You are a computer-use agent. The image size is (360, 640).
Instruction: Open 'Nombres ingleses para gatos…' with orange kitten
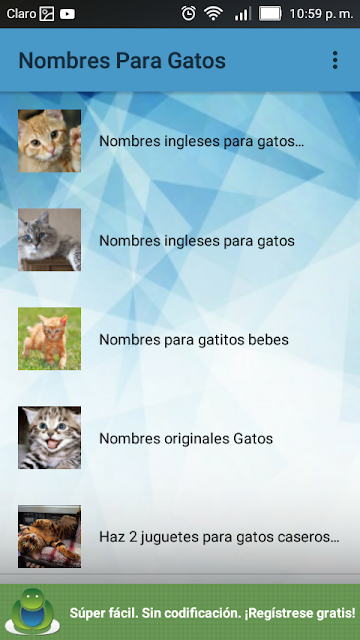pos(180,141)
